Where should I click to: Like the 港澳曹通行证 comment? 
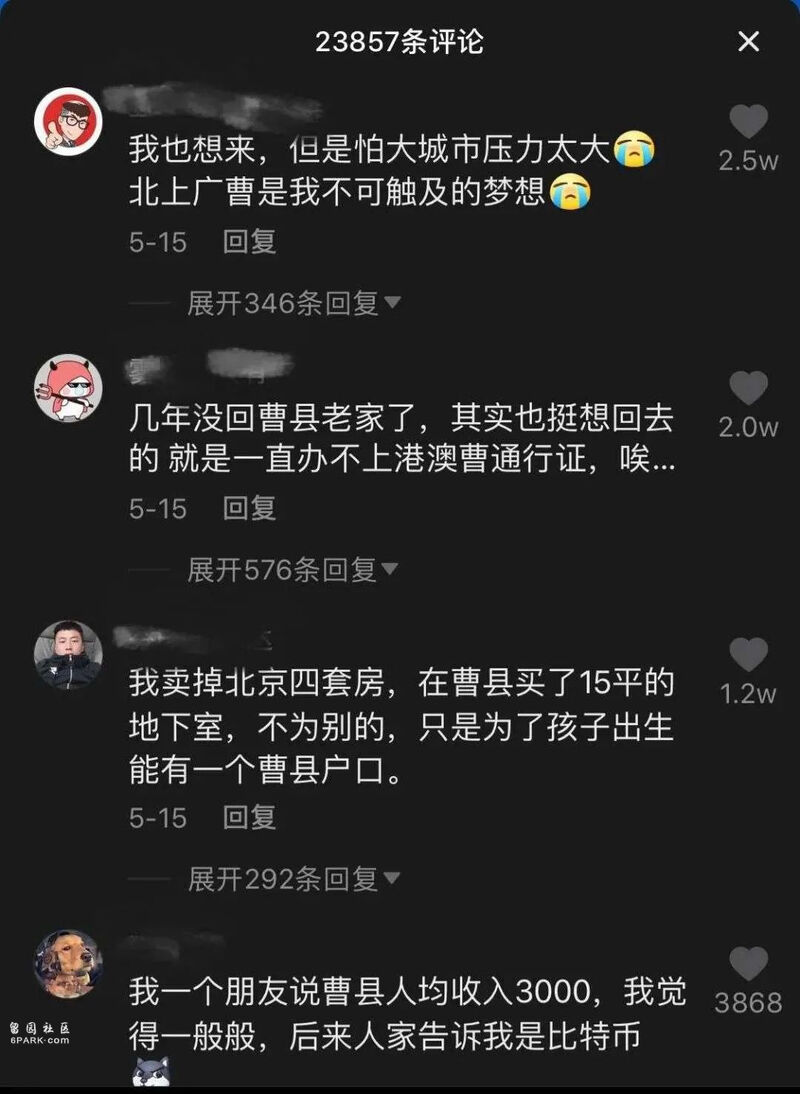point(748,390)
